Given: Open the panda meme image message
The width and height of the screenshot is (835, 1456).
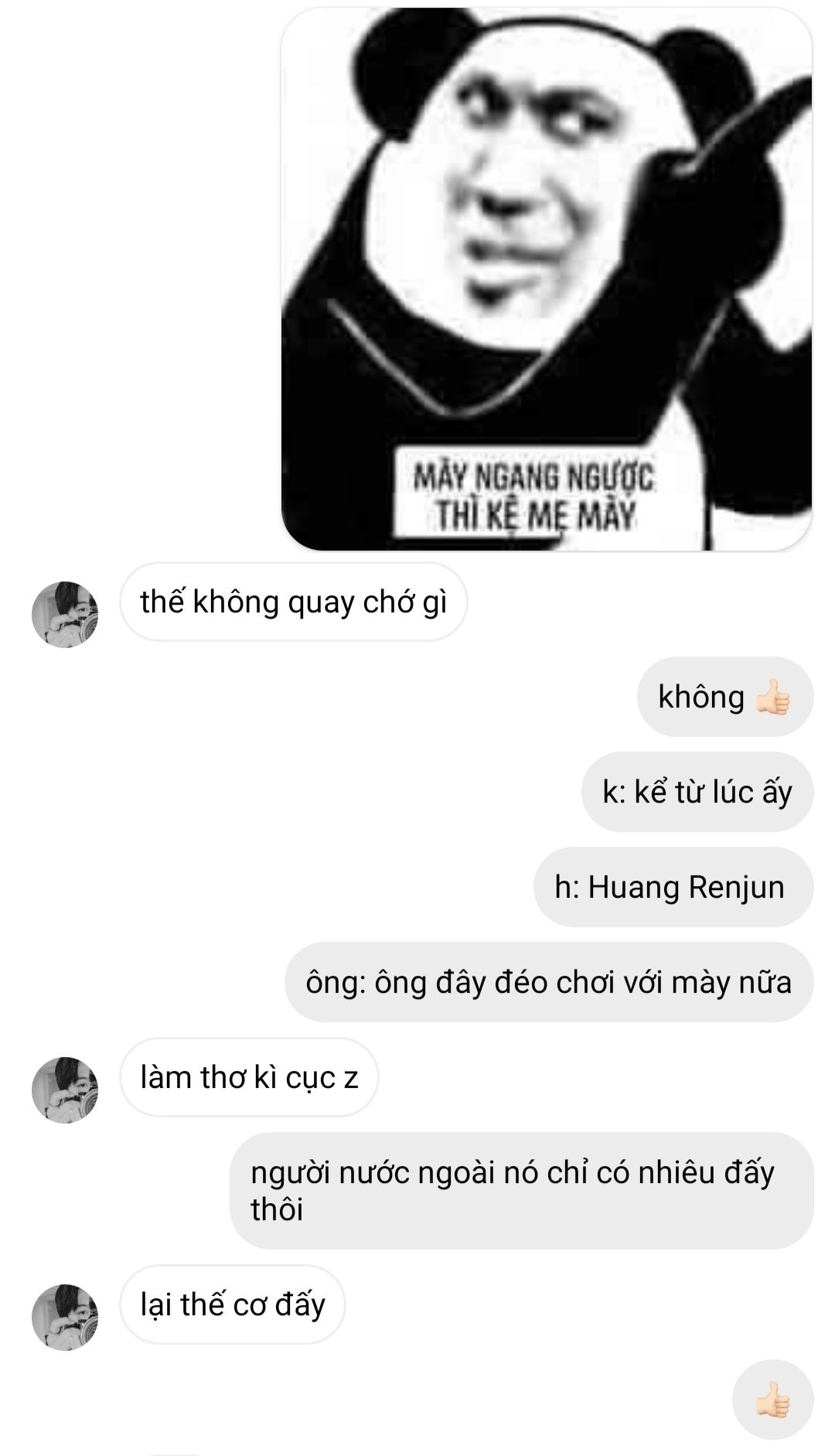Looking at the screenshot, I should [546, 278].
